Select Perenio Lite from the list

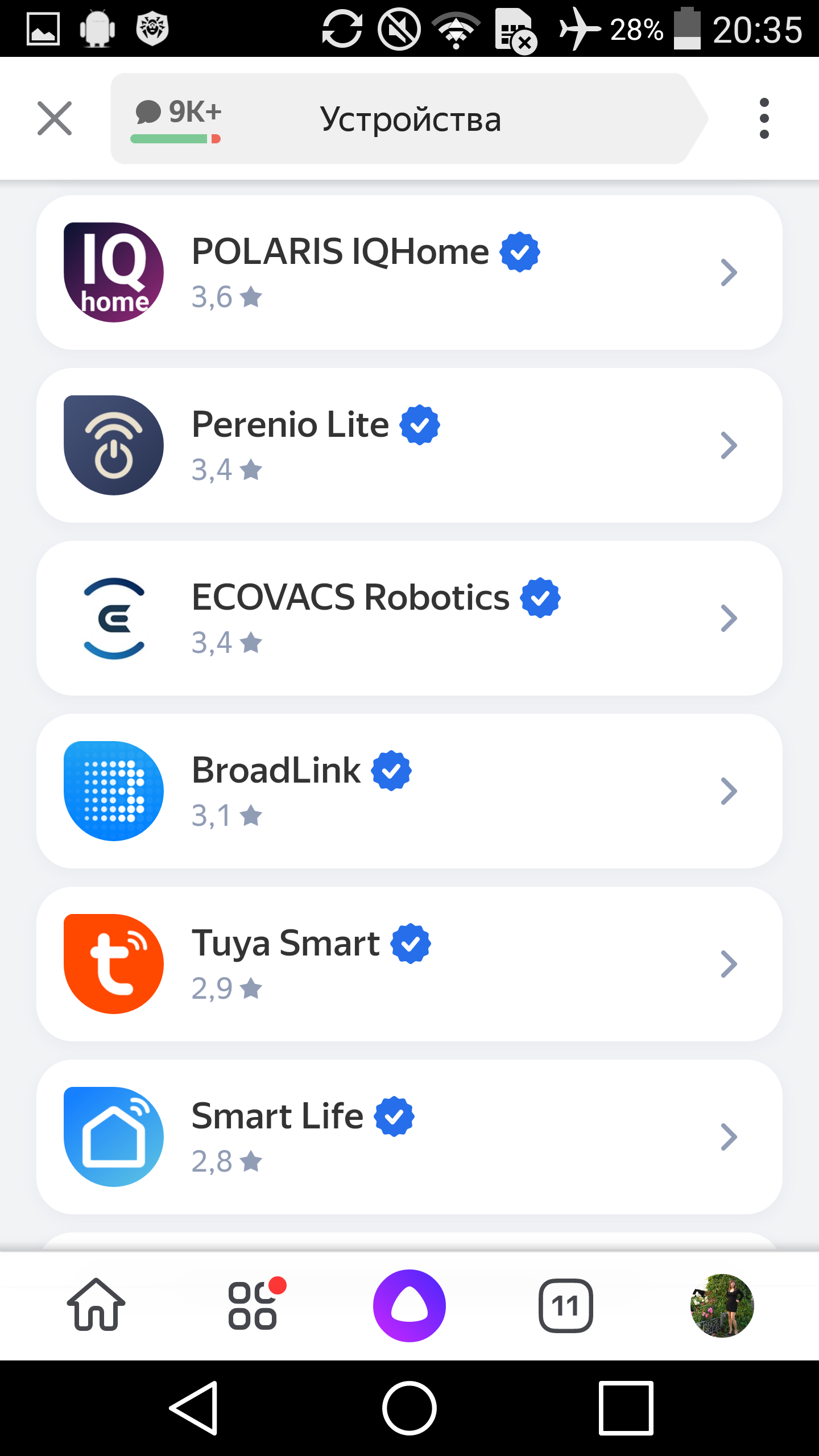pos(409,445)
